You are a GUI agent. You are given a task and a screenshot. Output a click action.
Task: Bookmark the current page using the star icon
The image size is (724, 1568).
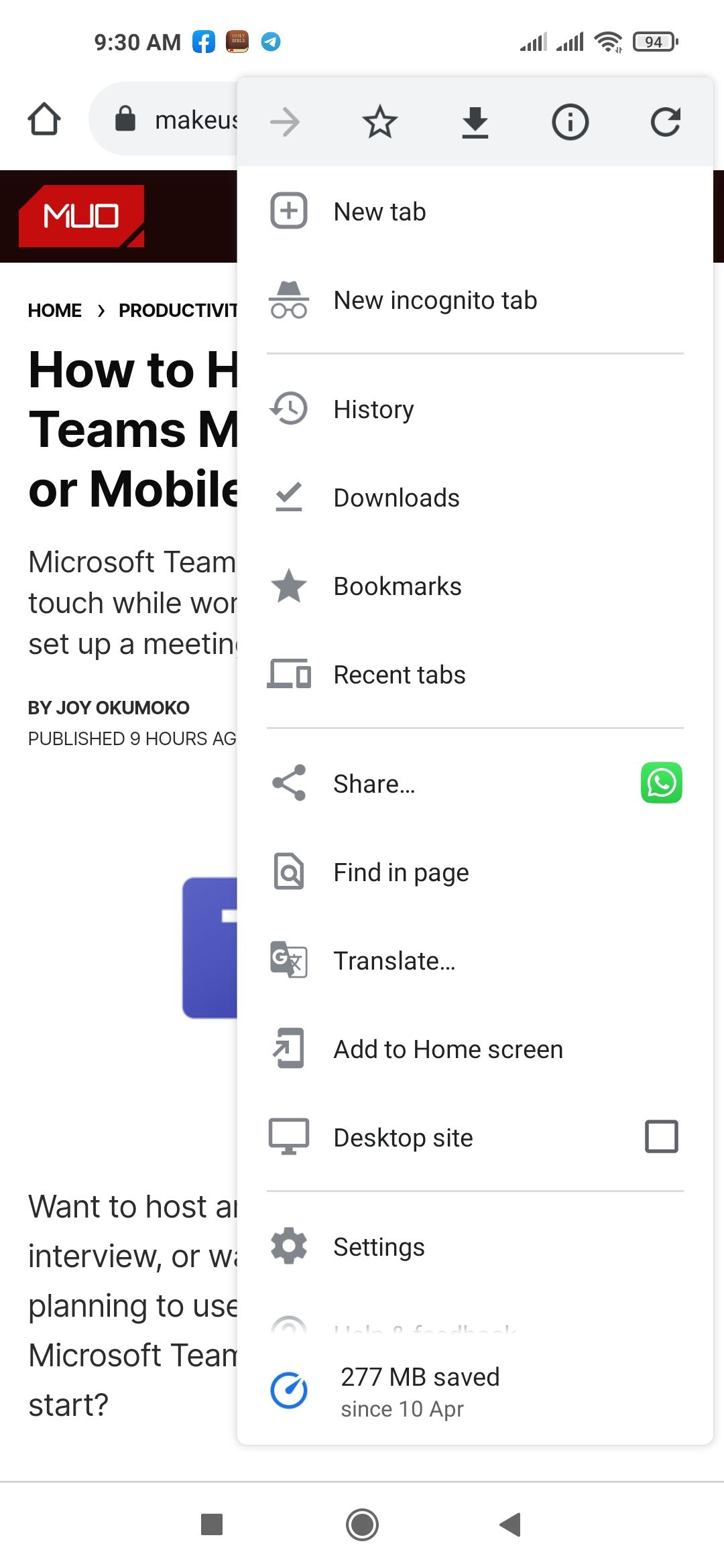(x=379, y=122)
